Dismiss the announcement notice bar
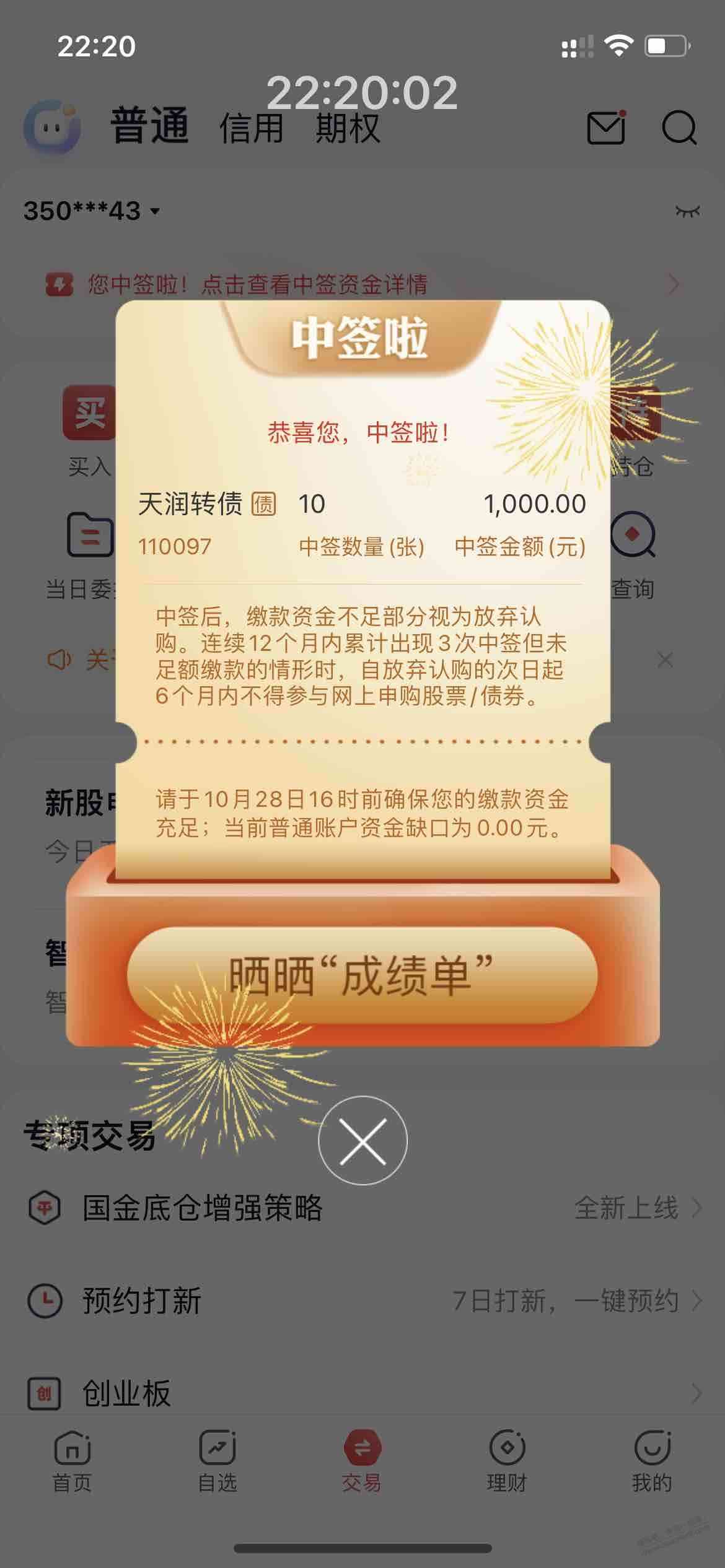 pyautogui.click(x=665, y=660)
